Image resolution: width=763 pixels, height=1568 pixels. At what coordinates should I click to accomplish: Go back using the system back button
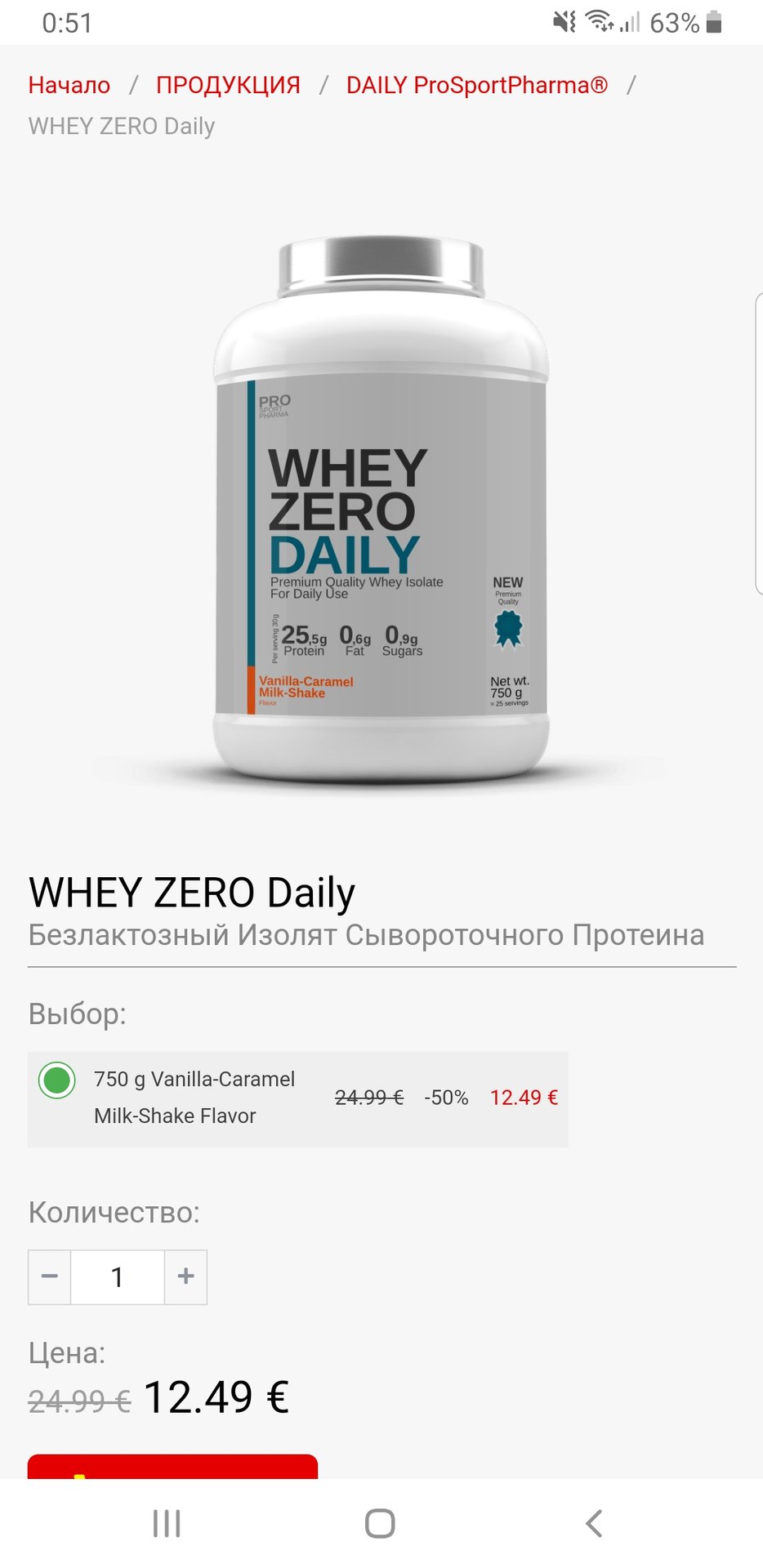click(x=594, y=1524)
